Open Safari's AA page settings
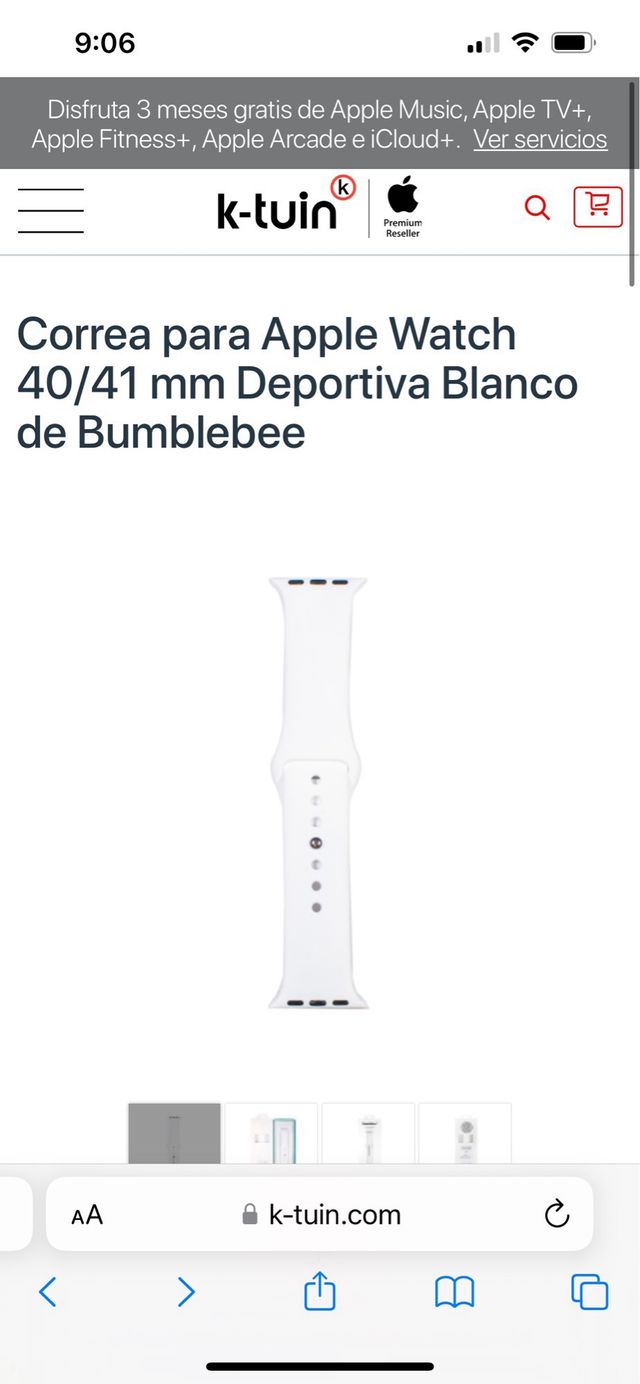This screenshot has height=1384, width=640. (87, 1215)
